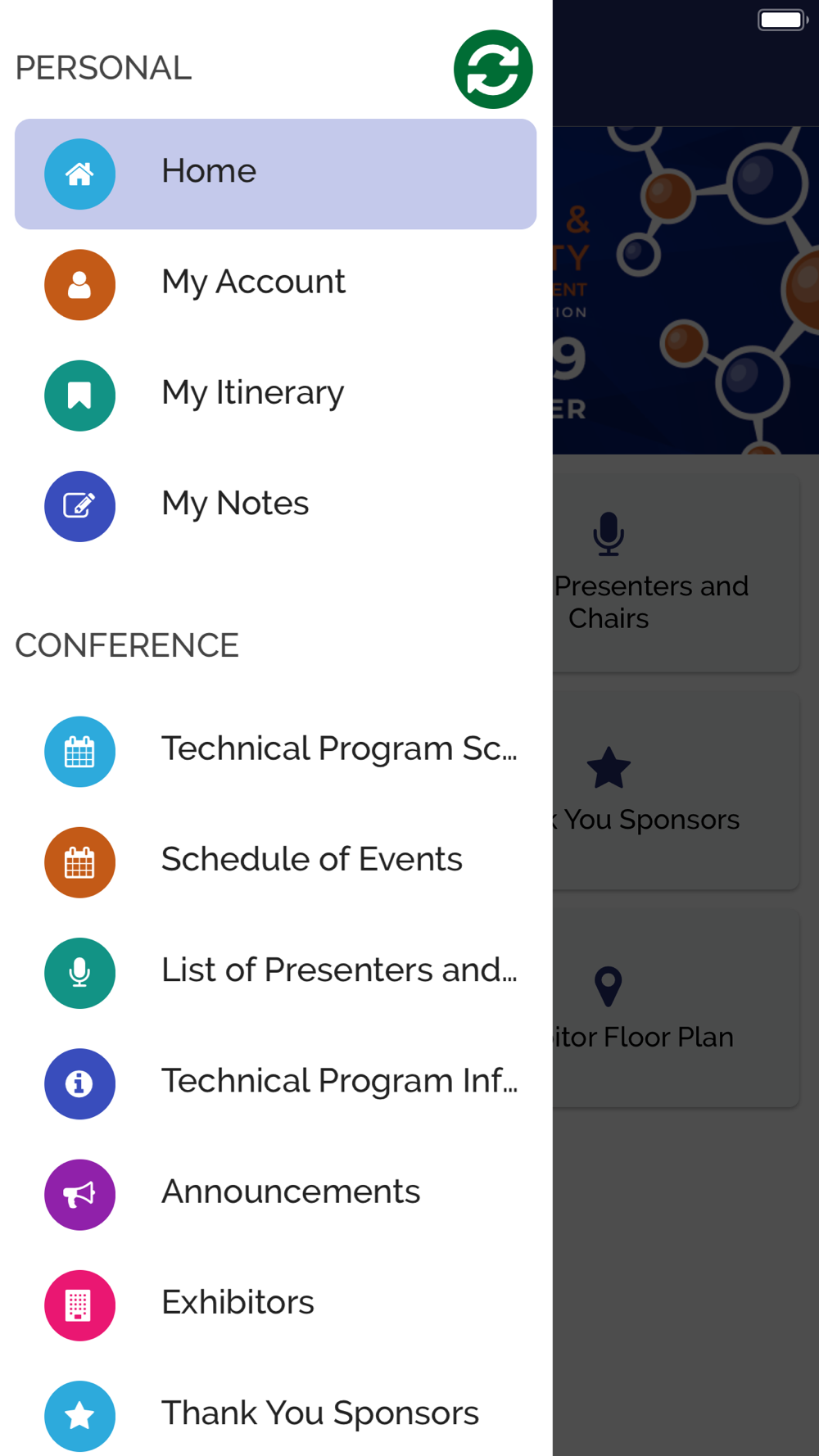The height and width of the screenshot is (1456, 819).
Task: Tap the Presenters and Chairs card
Action: 676,573
